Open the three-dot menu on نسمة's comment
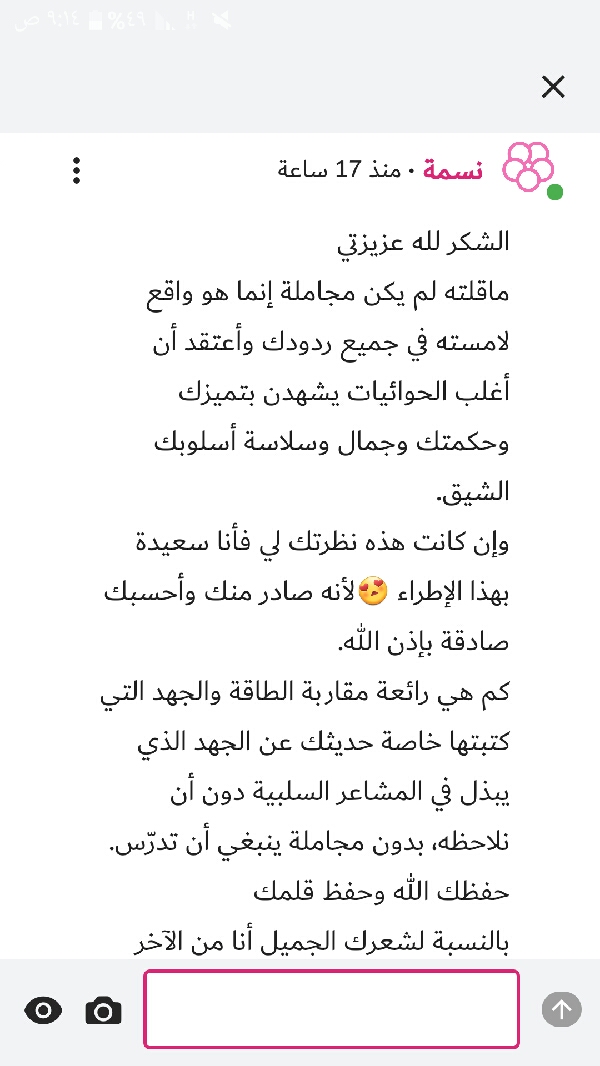This screenshot has width=600, height=1066. pos(77,170)
